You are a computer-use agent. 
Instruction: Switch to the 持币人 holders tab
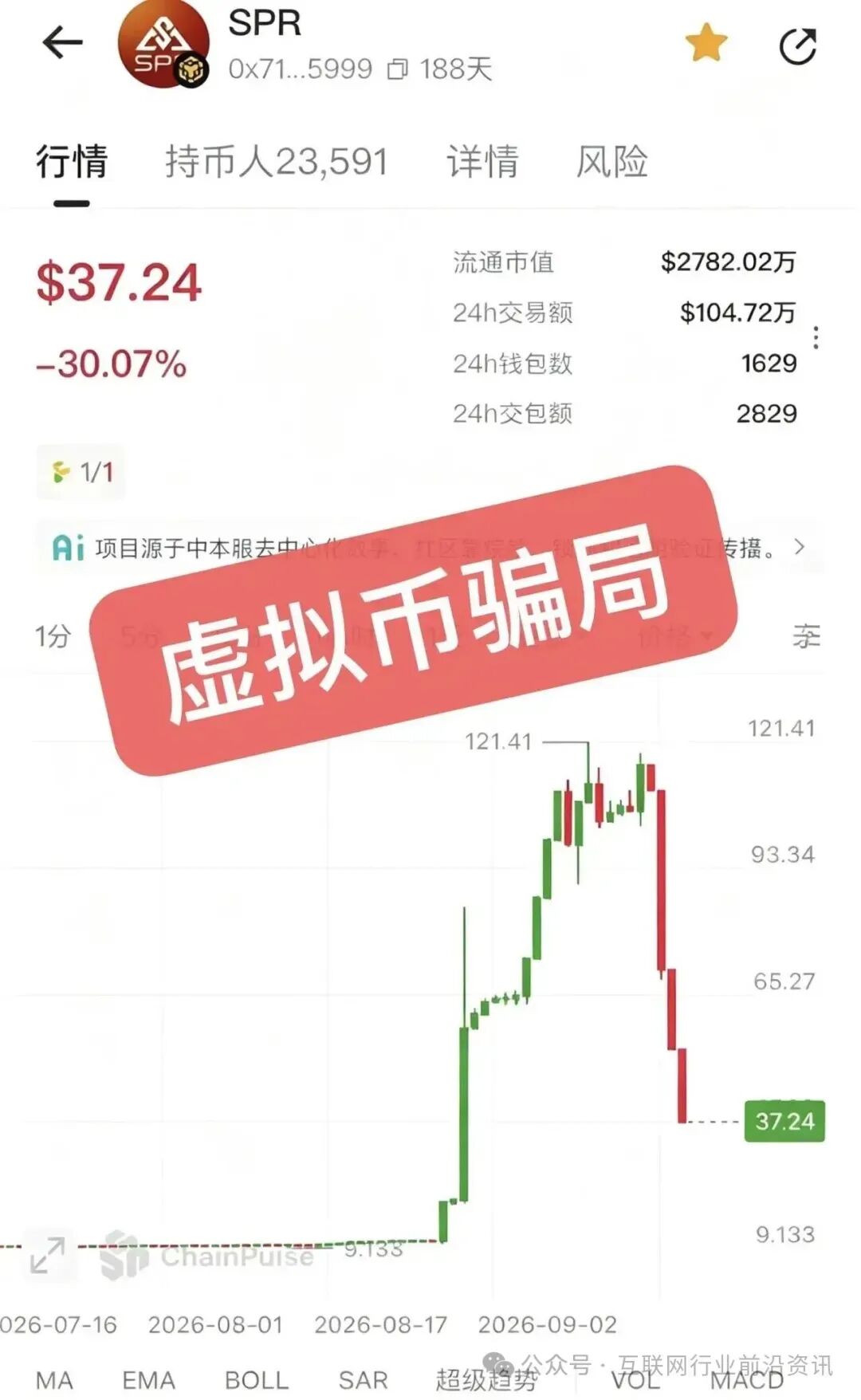point(276,161)
